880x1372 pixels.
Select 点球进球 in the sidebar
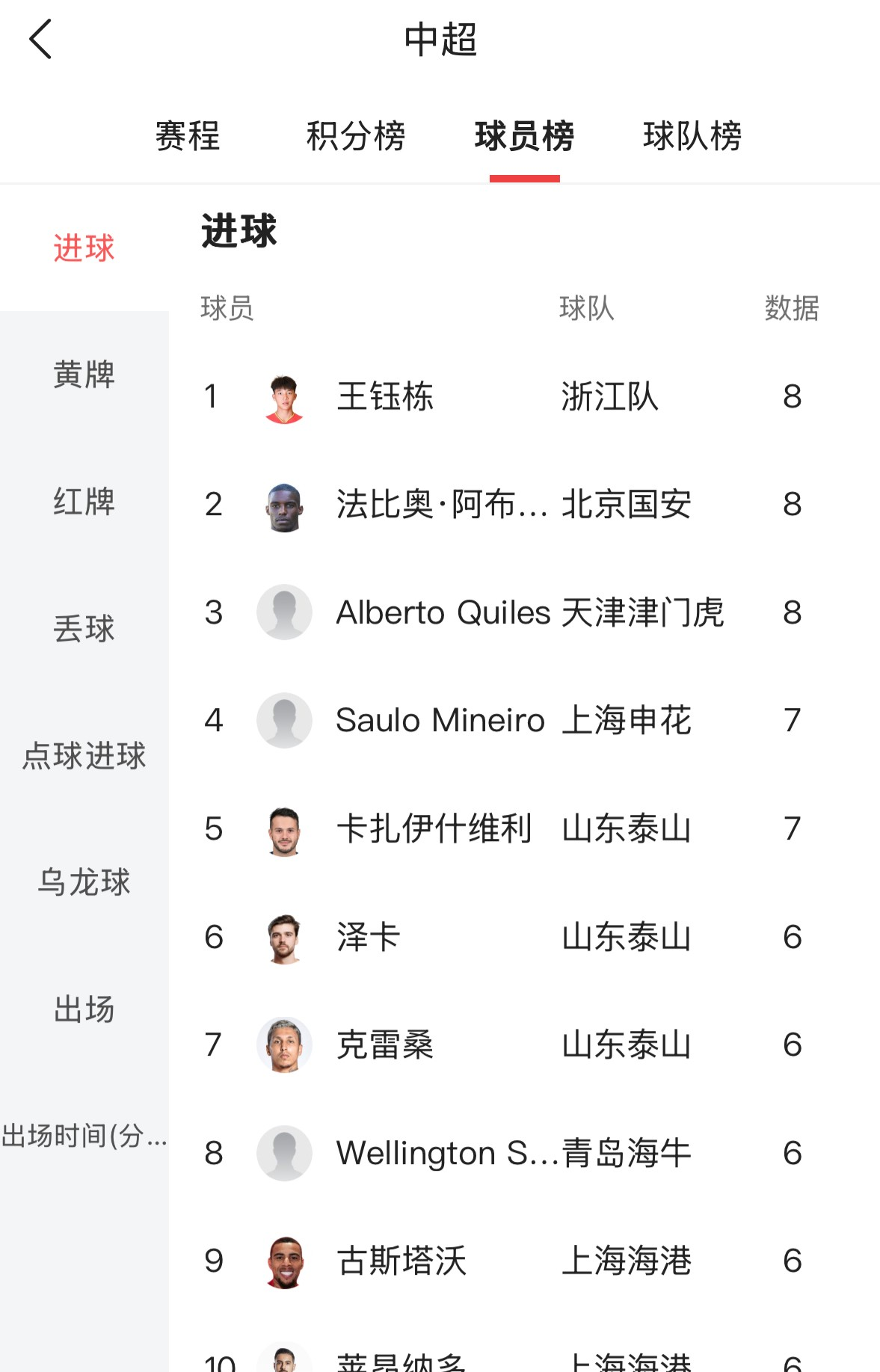point(84,757)
